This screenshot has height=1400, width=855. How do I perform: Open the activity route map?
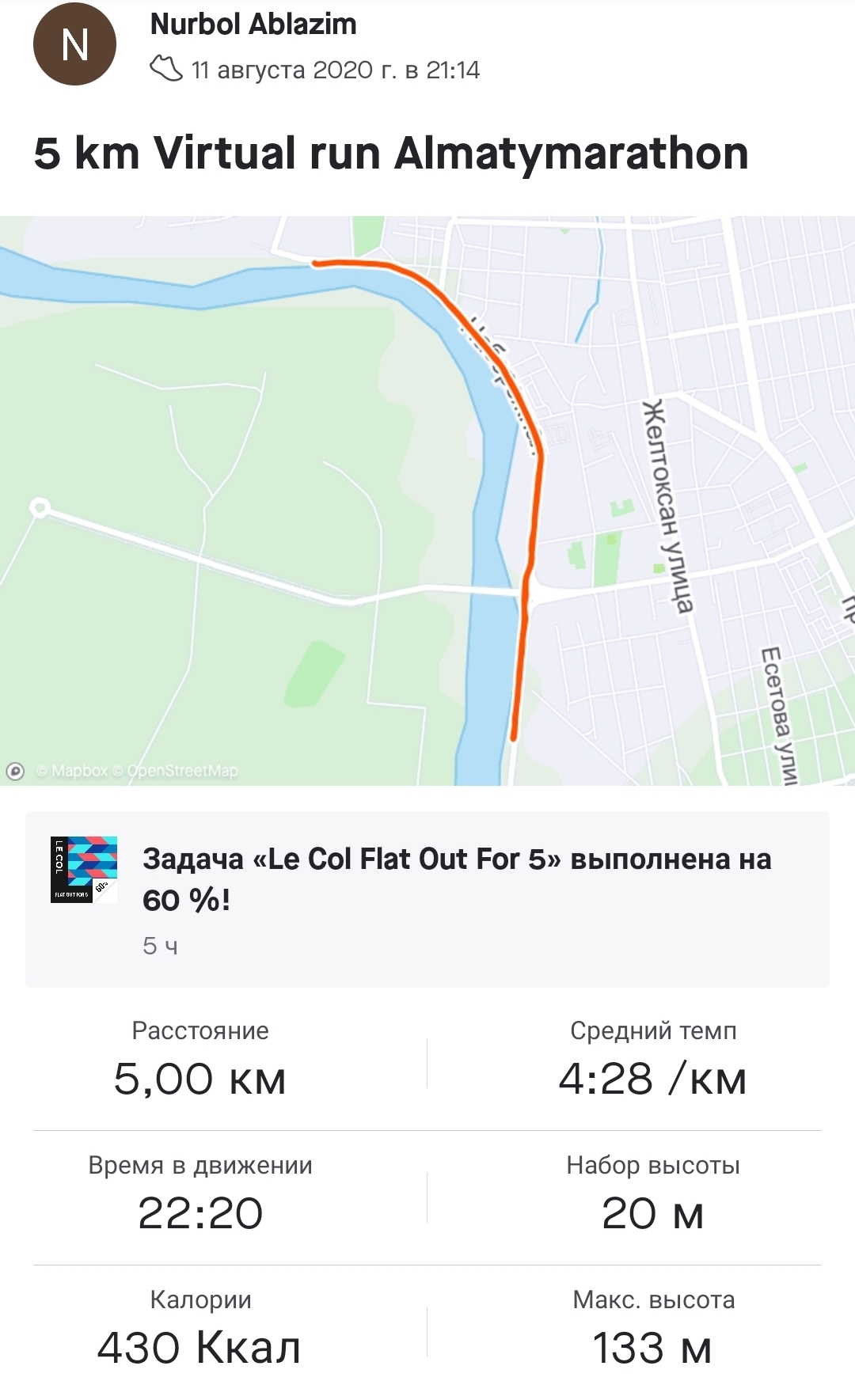tap(427, 500)
